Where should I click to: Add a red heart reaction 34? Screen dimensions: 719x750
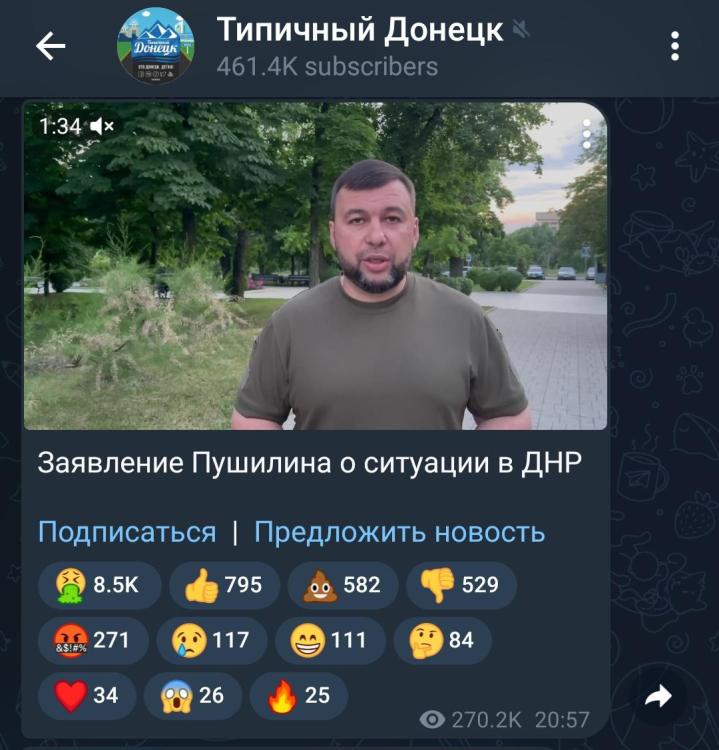click(x=87, y=695)
